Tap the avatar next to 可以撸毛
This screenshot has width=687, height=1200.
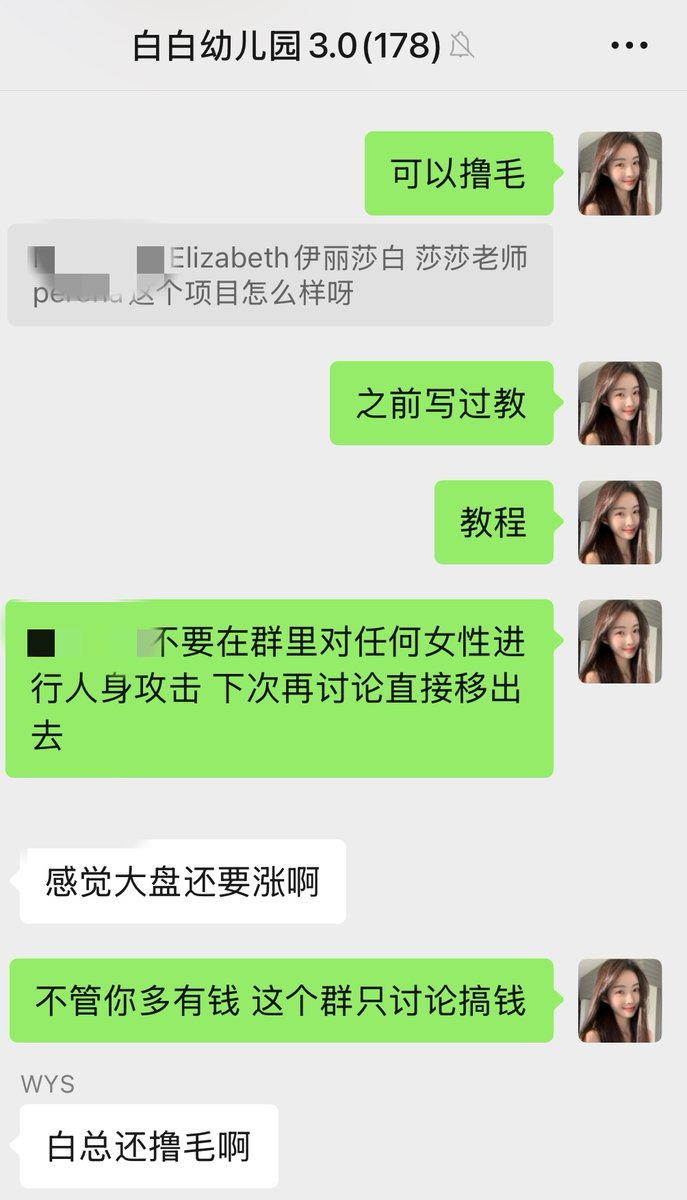619,173
